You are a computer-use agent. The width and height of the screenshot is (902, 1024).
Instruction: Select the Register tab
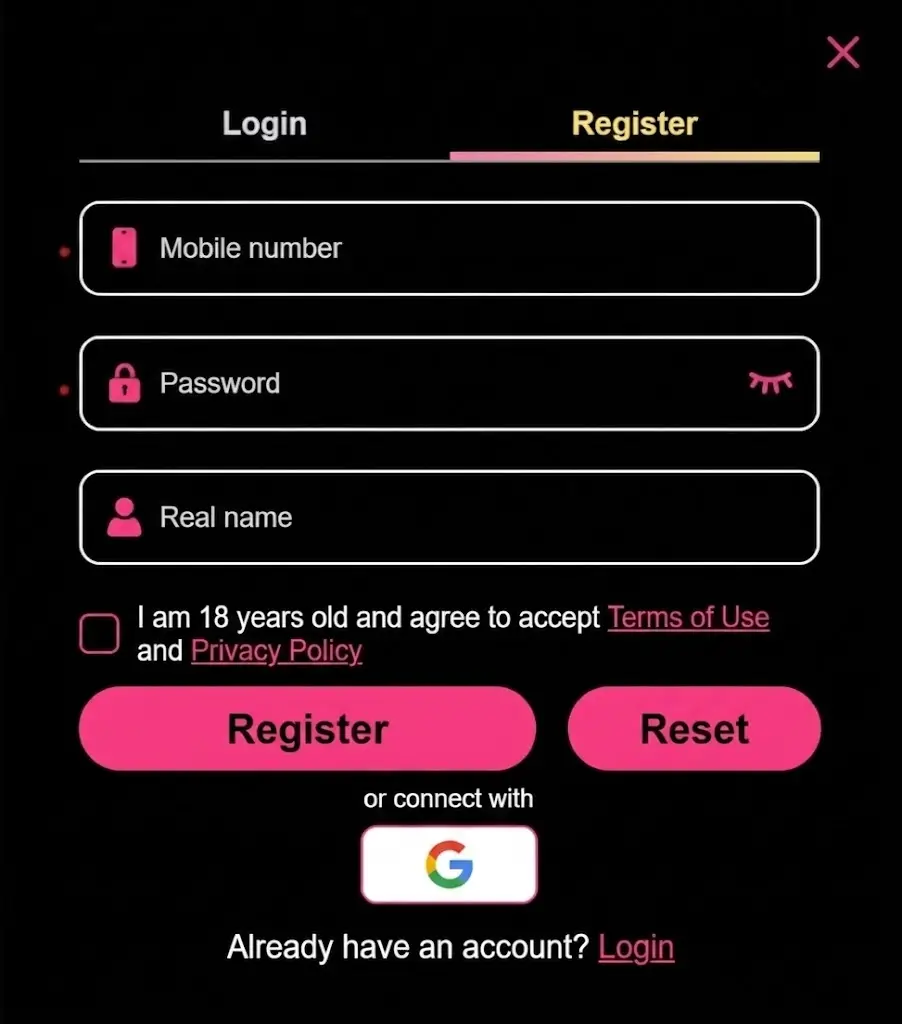tap(634, 123)
